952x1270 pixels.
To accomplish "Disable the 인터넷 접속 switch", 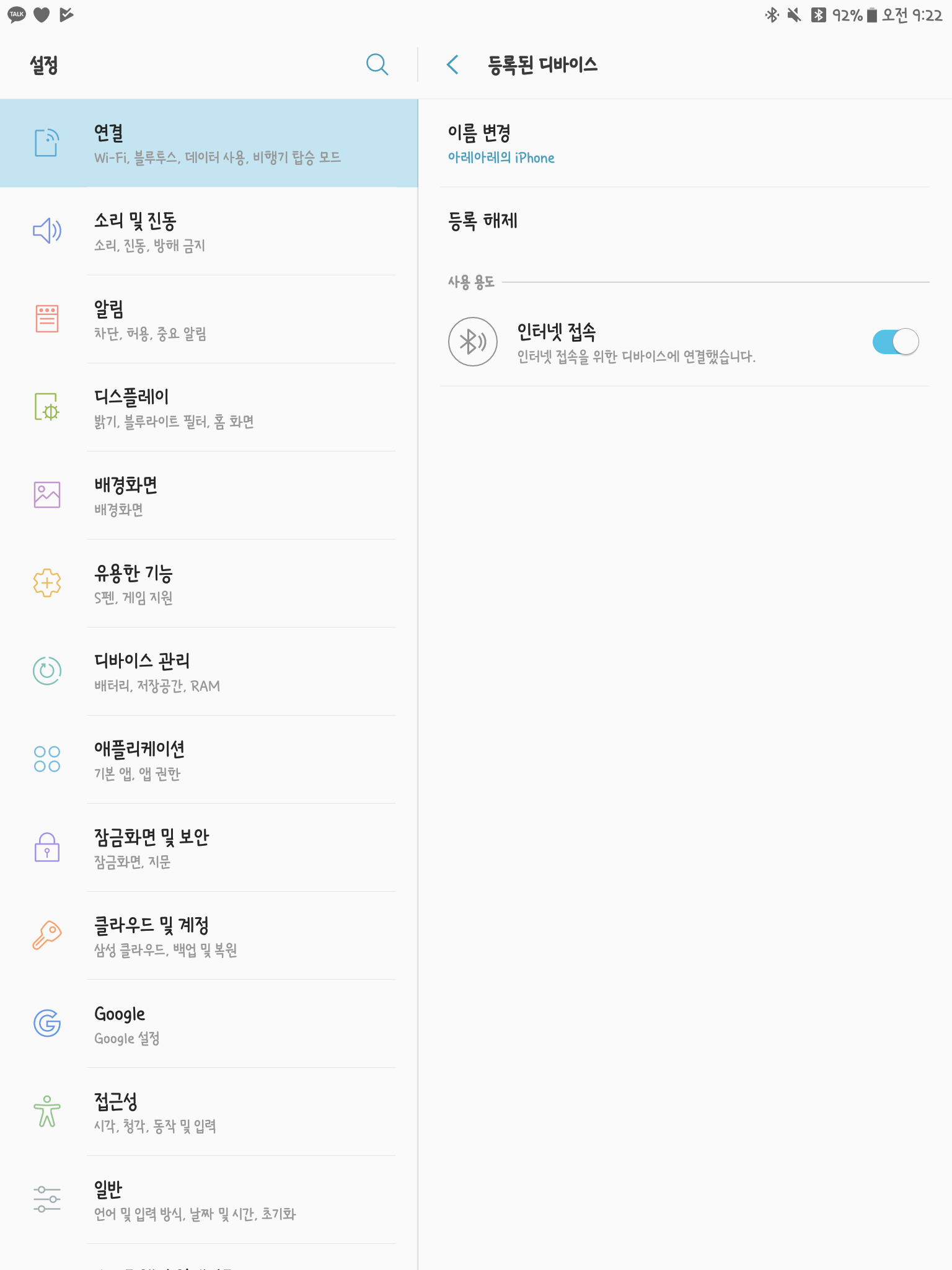I will click(895, 342).
